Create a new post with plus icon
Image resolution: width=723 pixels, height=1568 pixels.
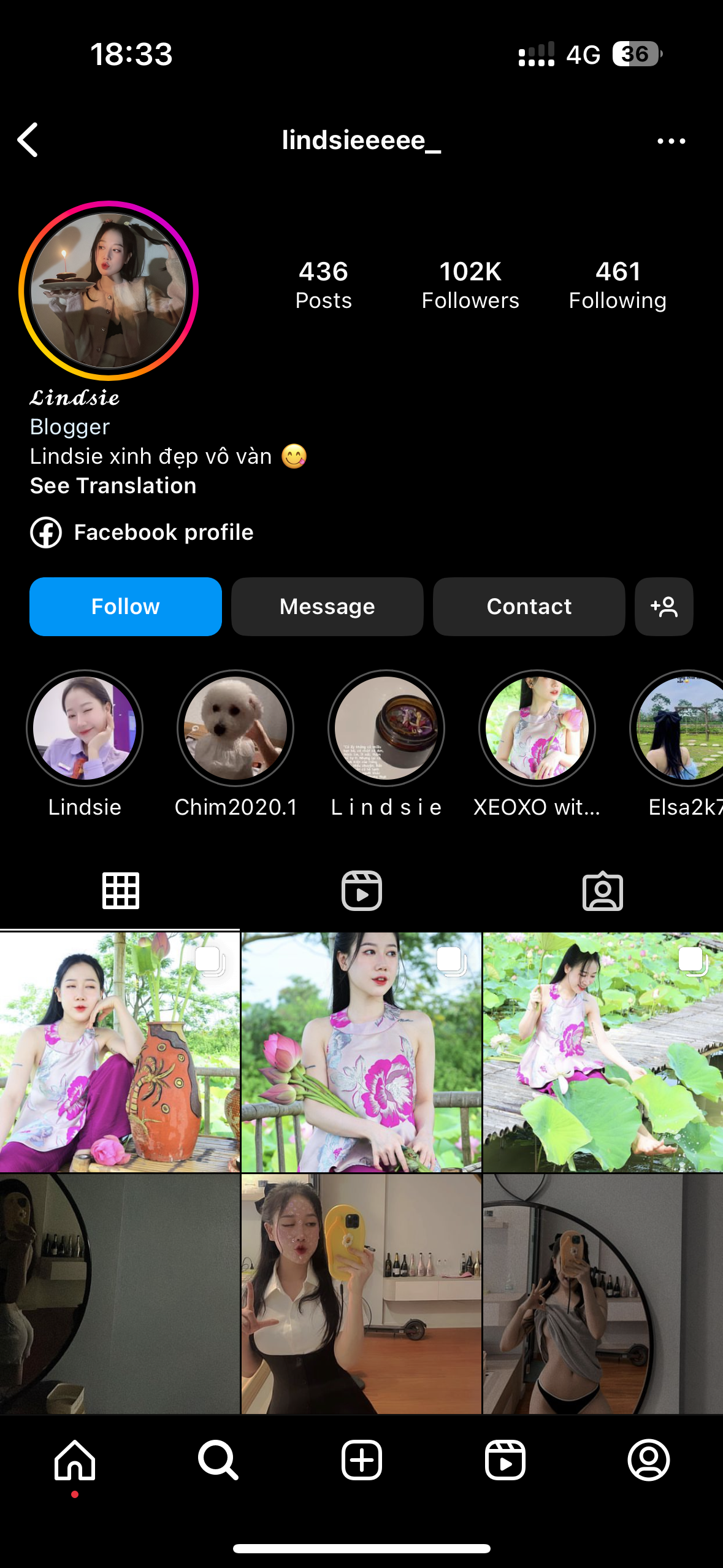[361, 1460]
